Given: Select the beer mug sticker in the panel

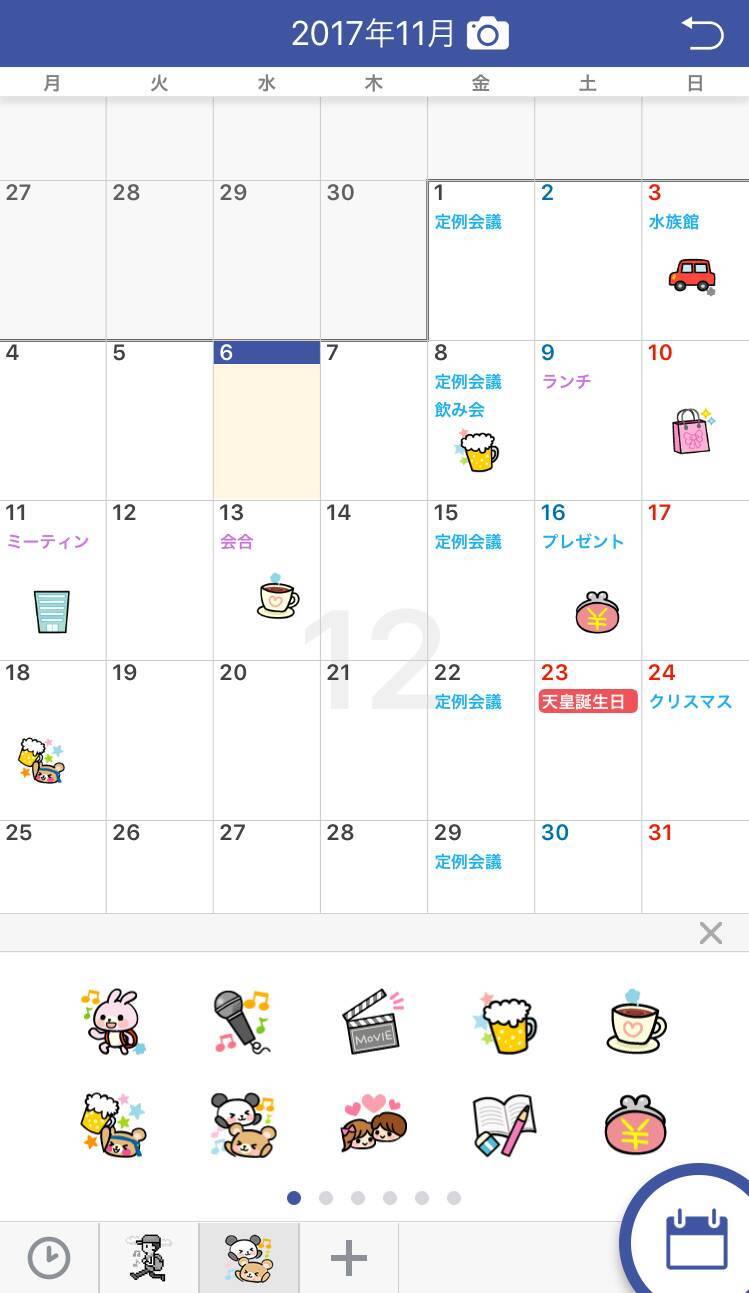Looking at the screenshot, I should 505,1022.
